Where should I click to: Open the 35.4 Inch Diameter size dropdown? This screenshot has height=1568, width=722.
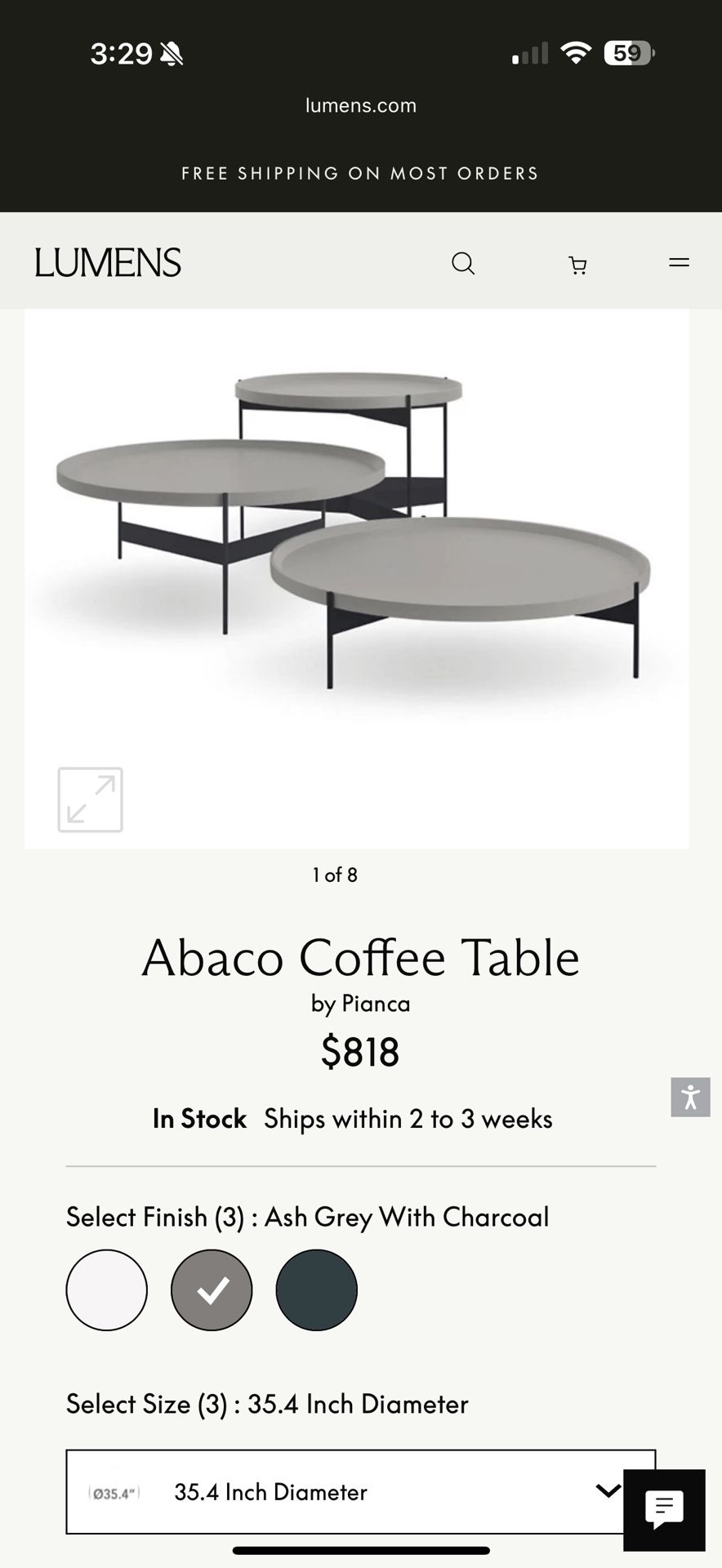pos(343,1491)
